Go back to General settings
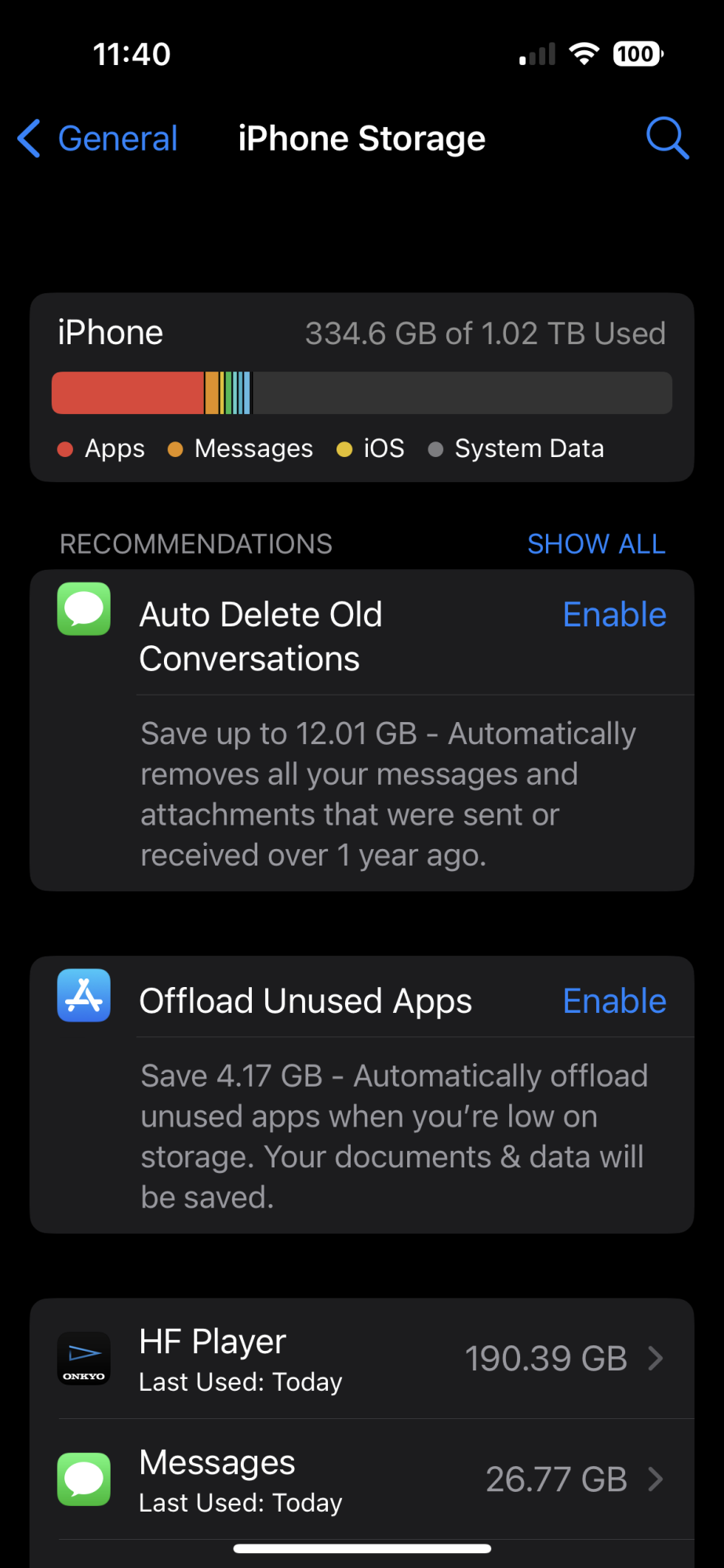Image resolution: width=724 pixels, height=1568 pixels. pos(98,139)
